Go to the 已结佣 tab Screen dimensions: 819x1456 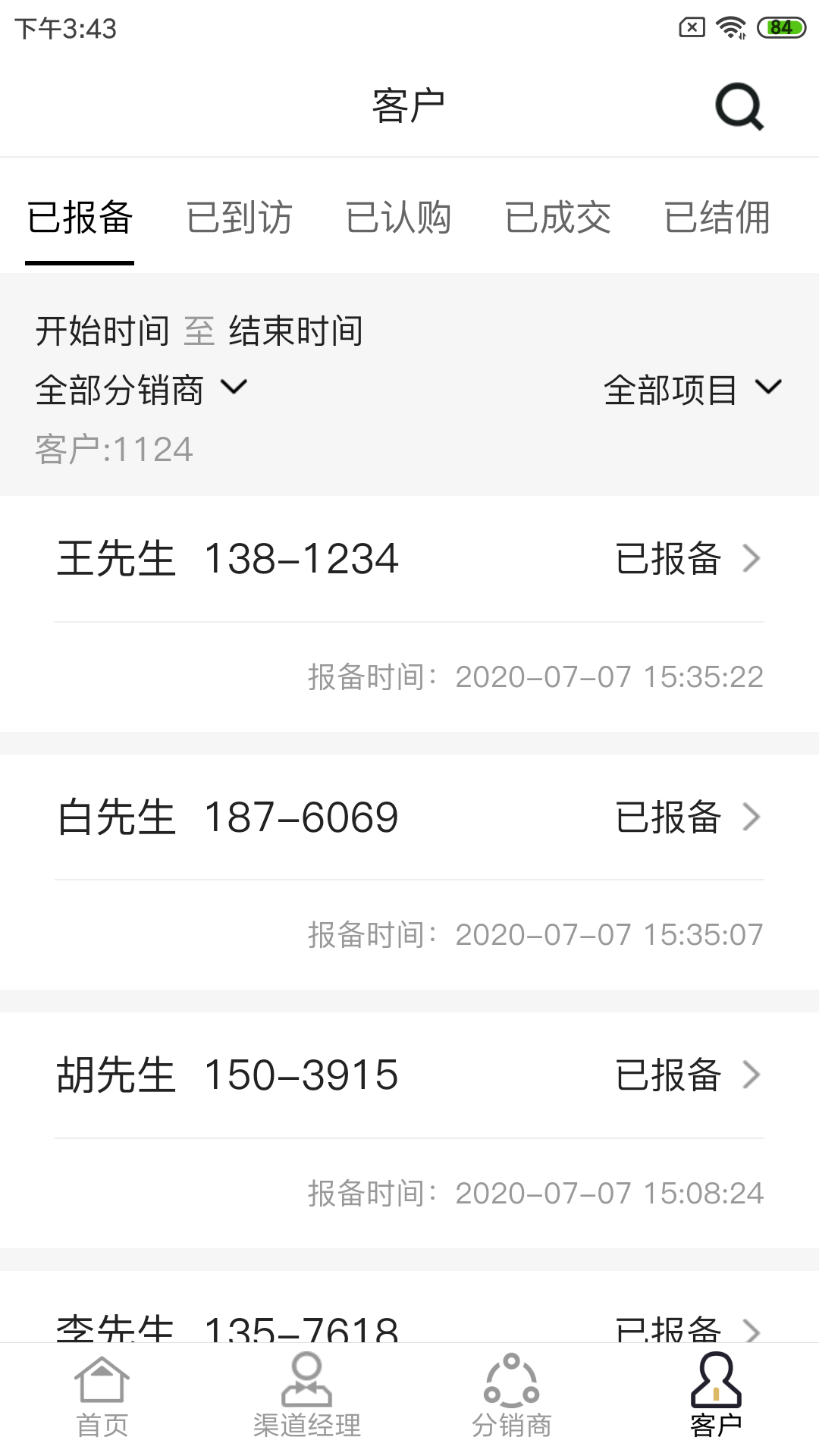pyautogui.click(x=717, y=218)
